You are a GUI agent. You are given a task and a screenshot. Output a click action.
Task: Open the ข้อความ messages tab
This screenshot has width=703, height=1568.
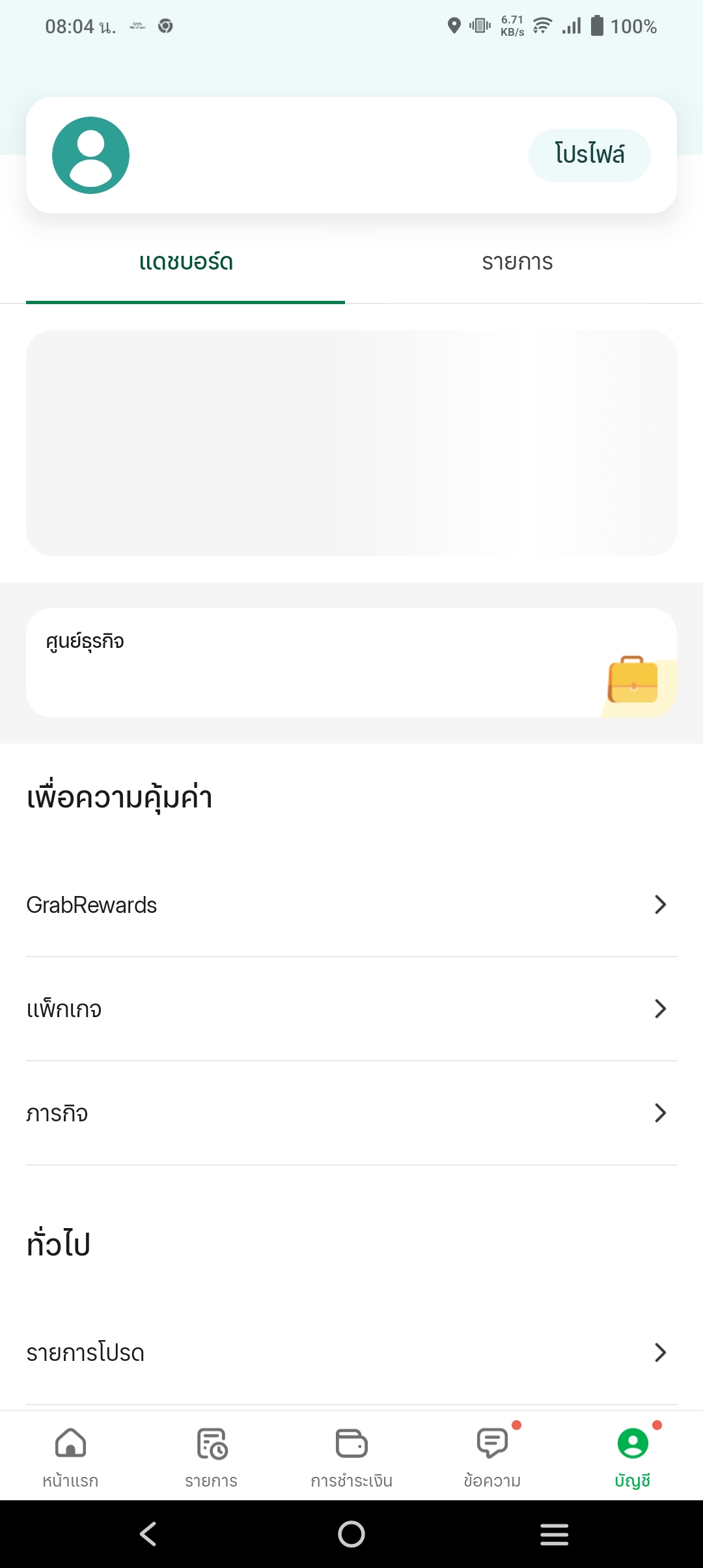tap(492, 1457)
